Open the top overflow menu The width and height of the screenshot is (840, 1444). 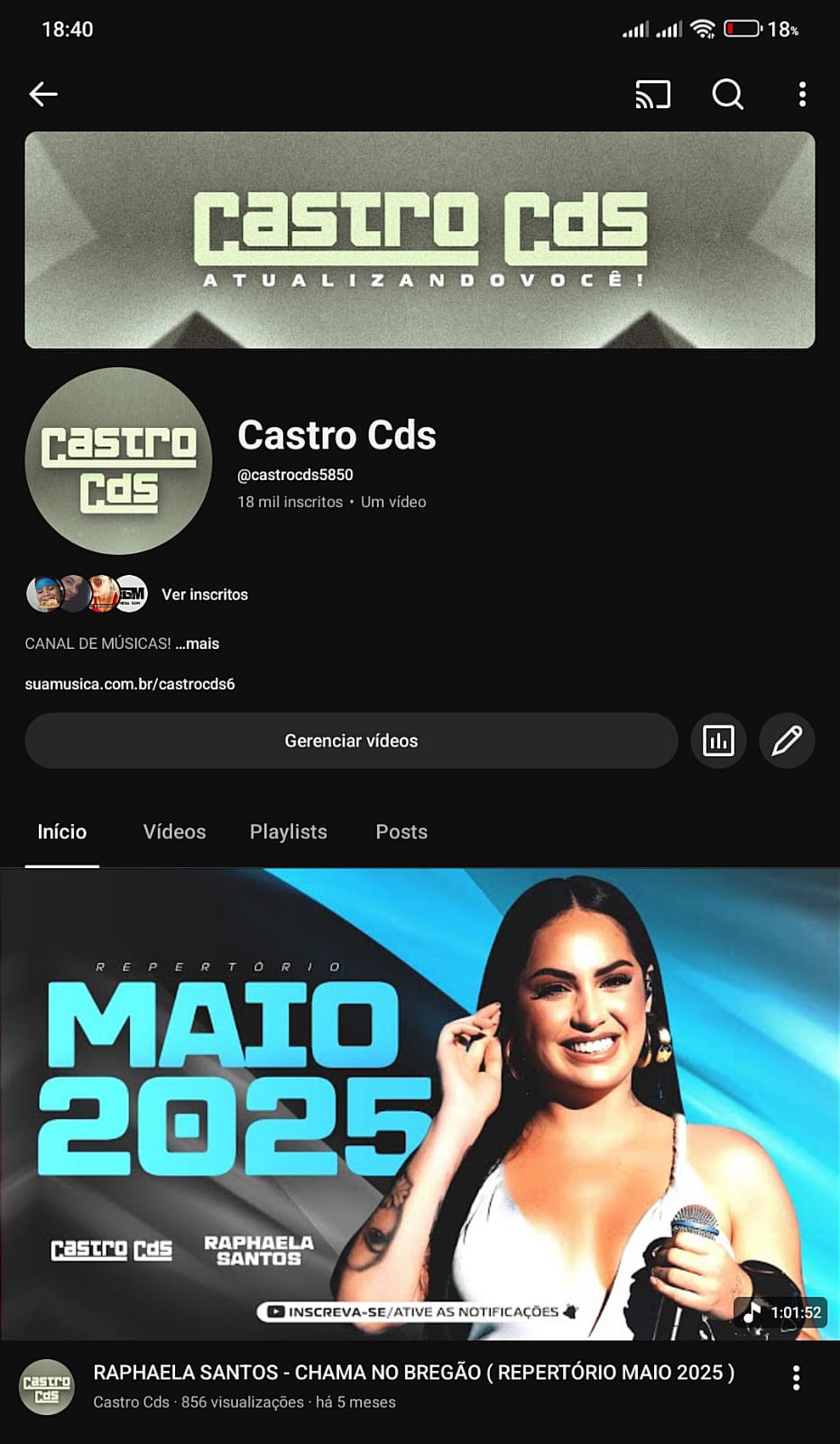coord(802,94)
